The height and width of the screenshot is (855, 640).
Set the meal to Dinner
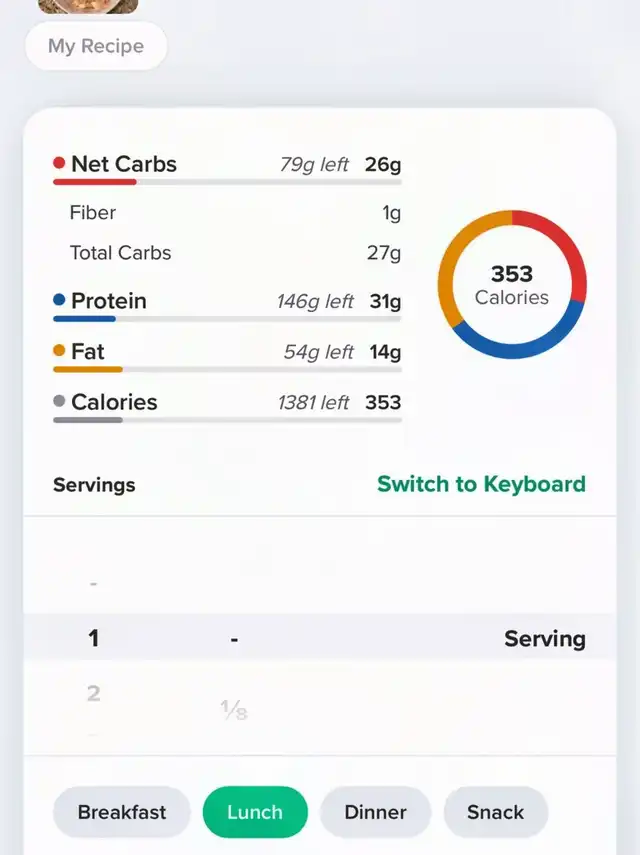[x=375, y=812]
